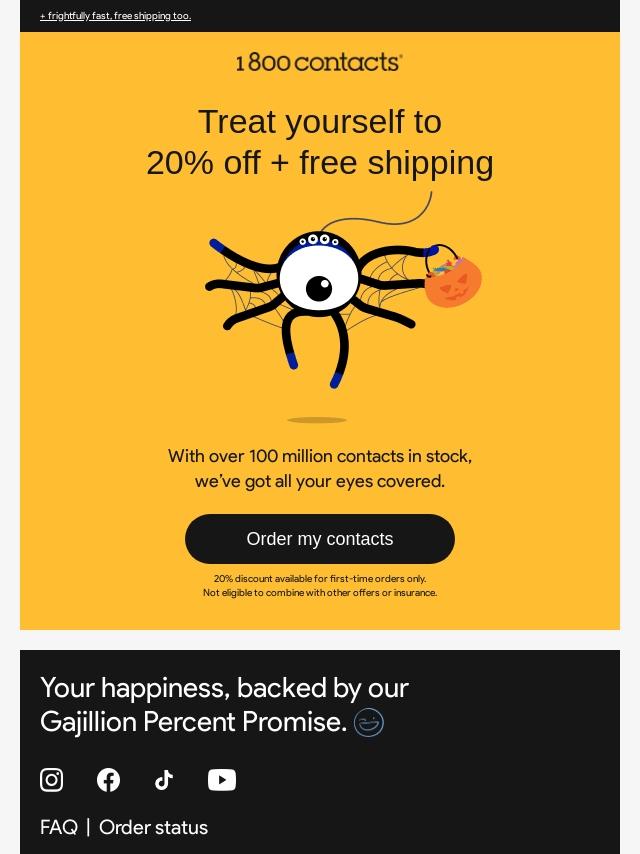Visit the Facebook page icon
640x854 pixels.
(x=108, y=780)
